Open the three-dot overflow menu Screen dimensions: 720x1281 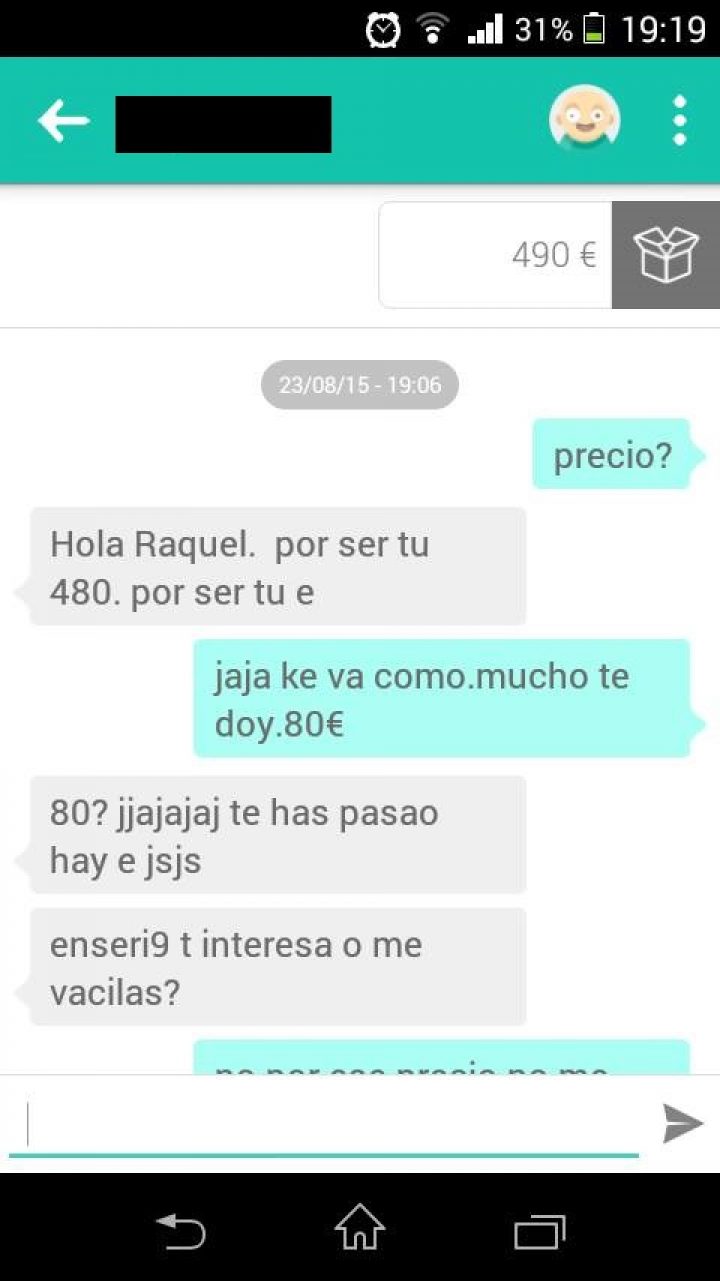coord(680,121)
